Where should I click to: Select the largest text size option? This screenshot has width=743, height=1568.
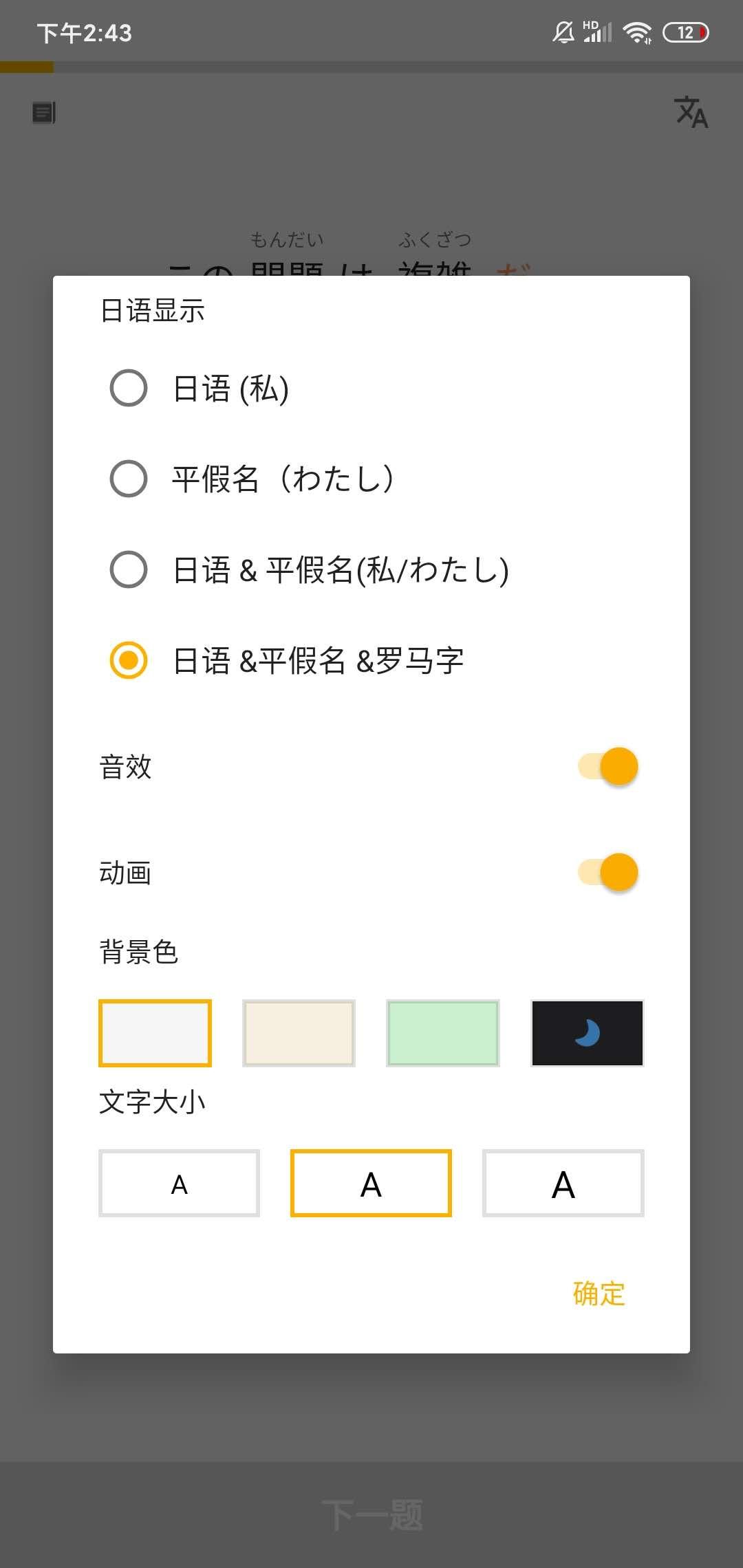coord(563,1183)
